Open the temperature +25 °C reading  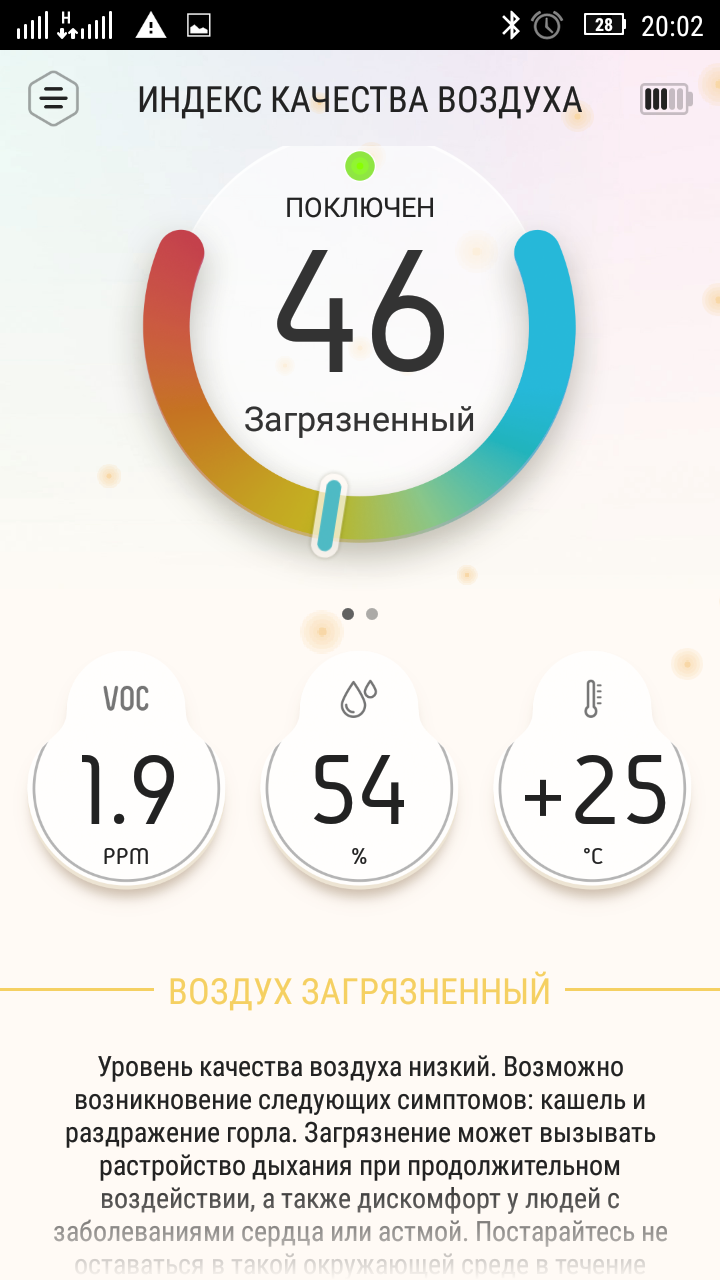click(x=593, y=768)
